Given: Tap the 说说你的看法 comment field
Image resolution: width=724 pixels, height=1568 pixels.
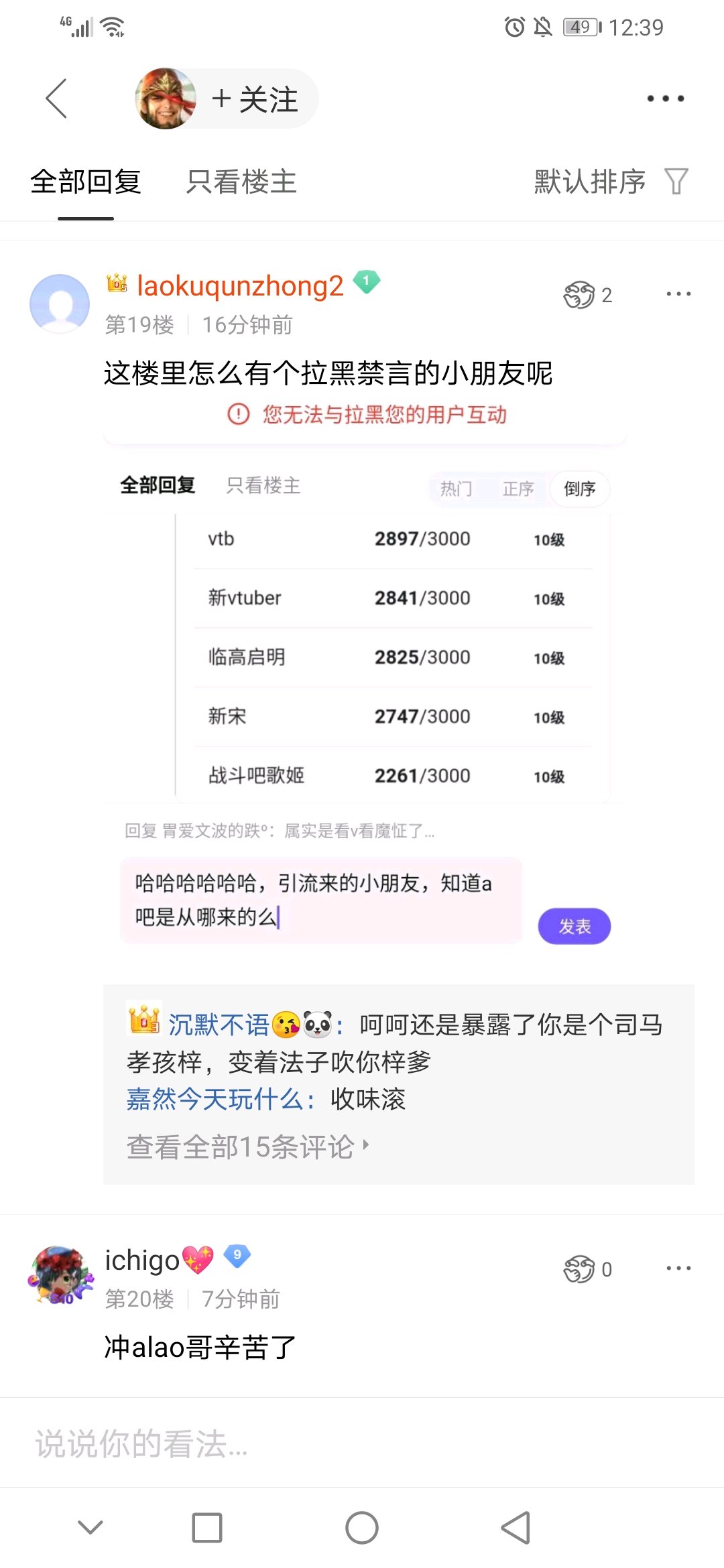Looking at the screenshot, I should coord(268,1444).
